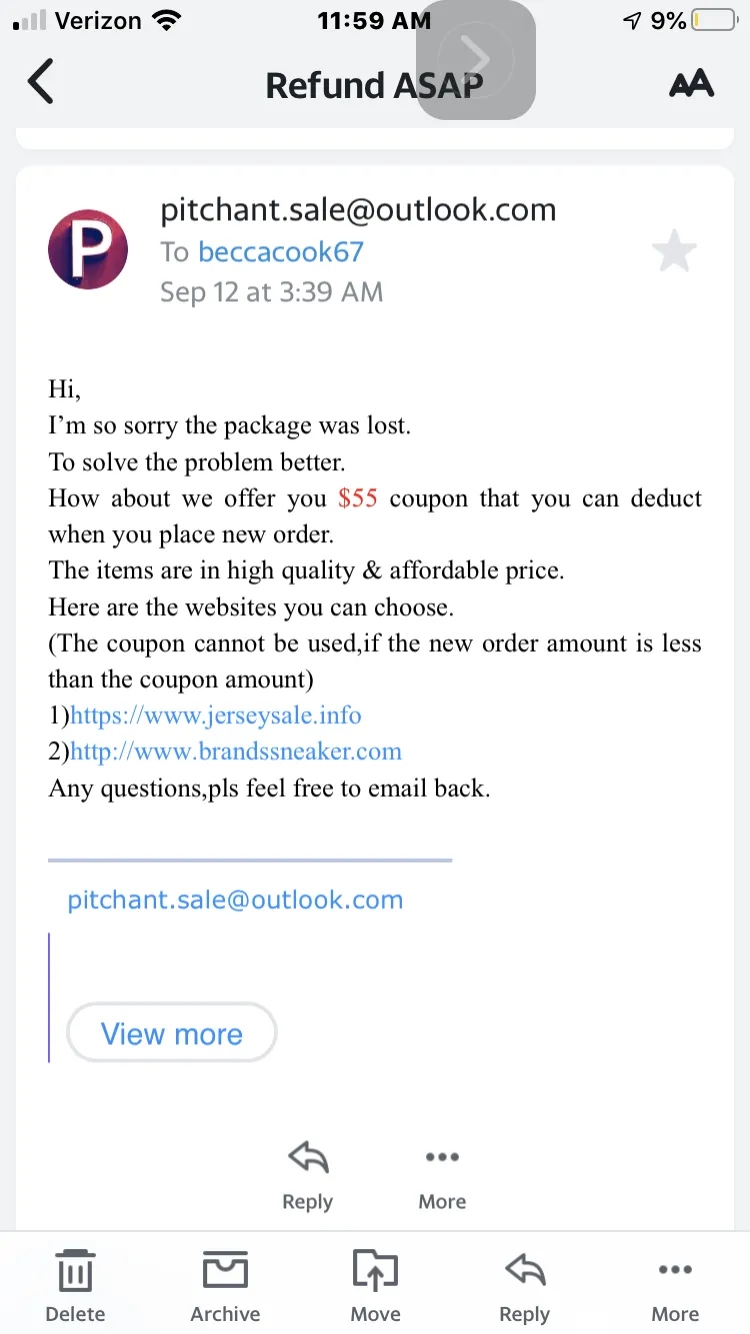The width and height of the screenshot is (750, 1334).
Task: Tap the floating arrow overlay button
Action: [x=476, y=60]
